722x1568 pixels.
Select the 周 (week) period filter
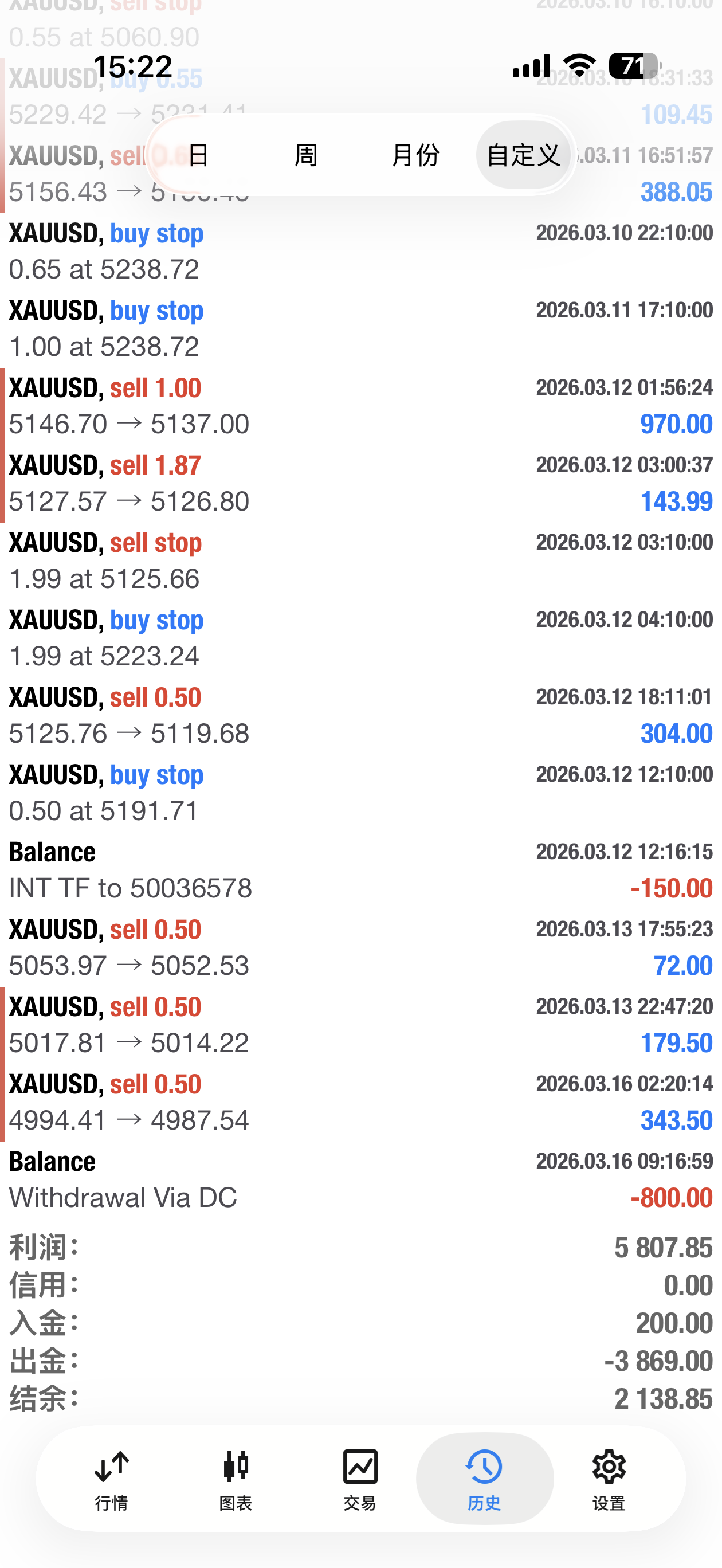click(x=305, y=155)
